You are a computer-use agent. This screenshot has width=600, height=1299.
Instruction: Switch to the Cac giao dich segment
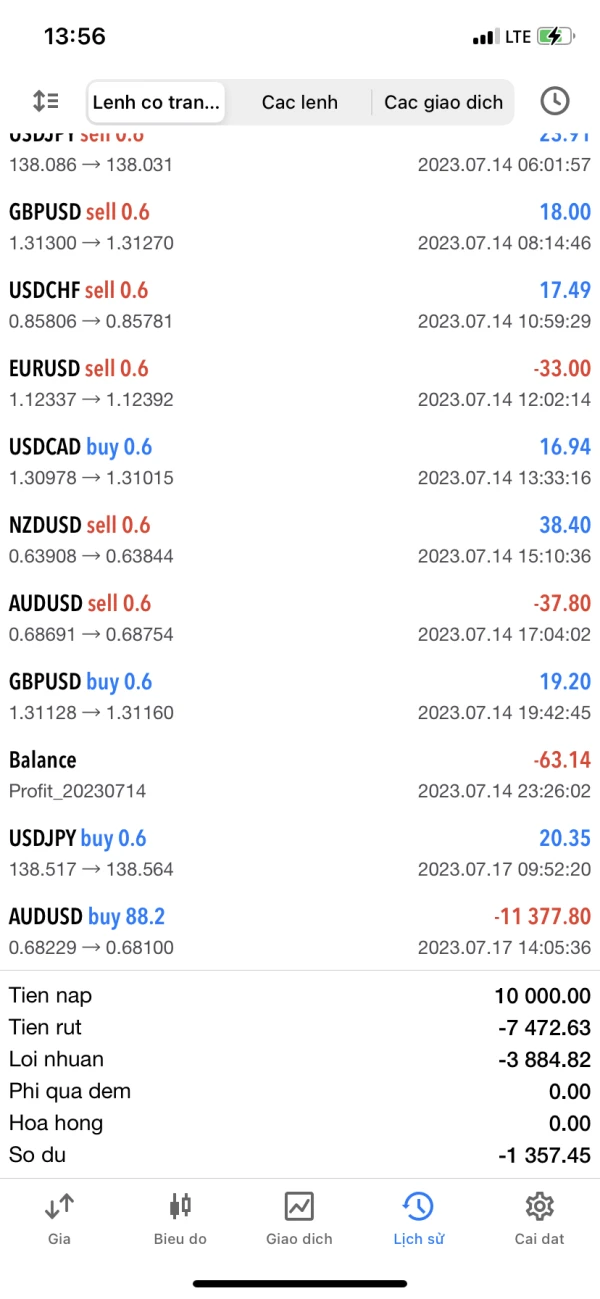click(443, 102)
